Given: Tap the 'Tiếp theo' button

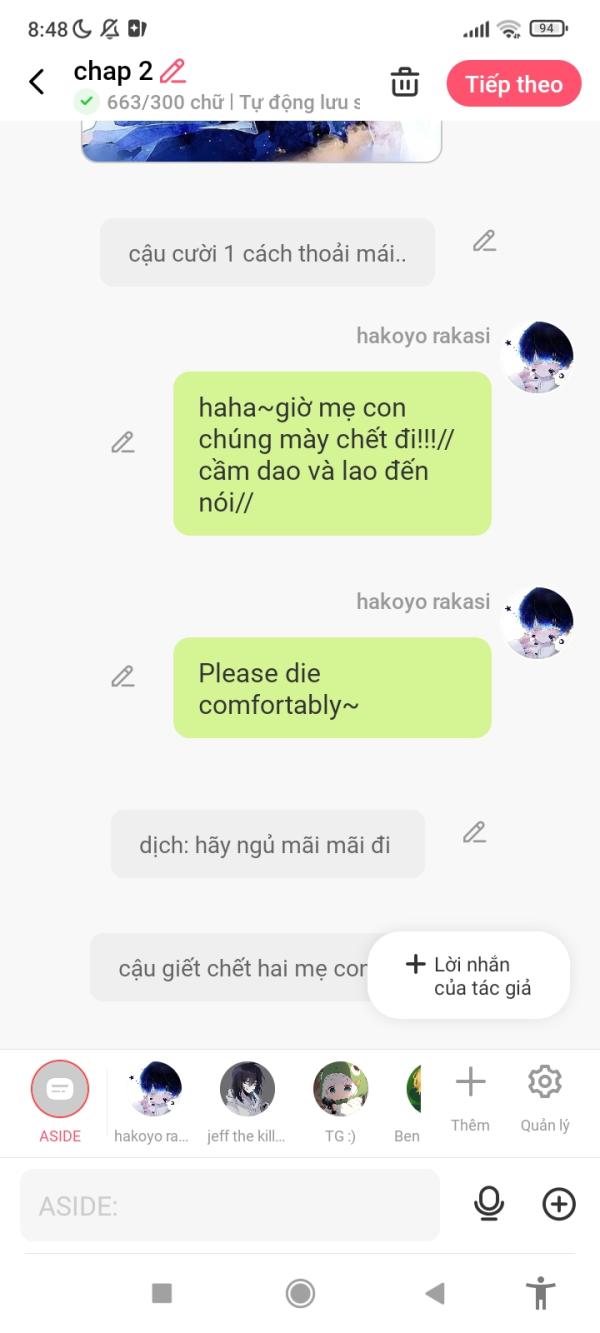Looking at the screenshot, I should [x=514, y=84].
